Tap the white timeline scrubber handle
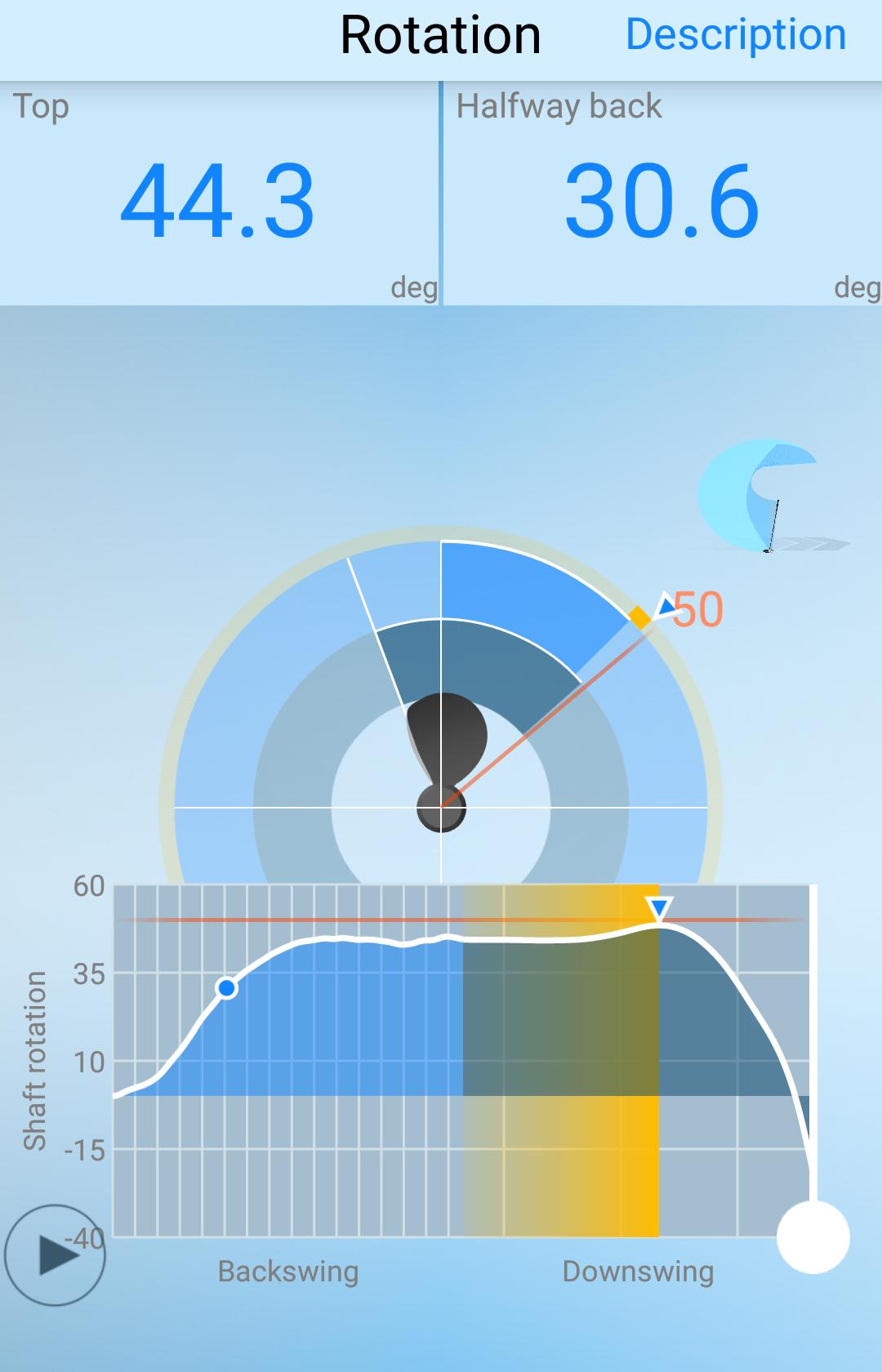Image resolution: width=882 pixels, height=1372 pixels. 813,1236
